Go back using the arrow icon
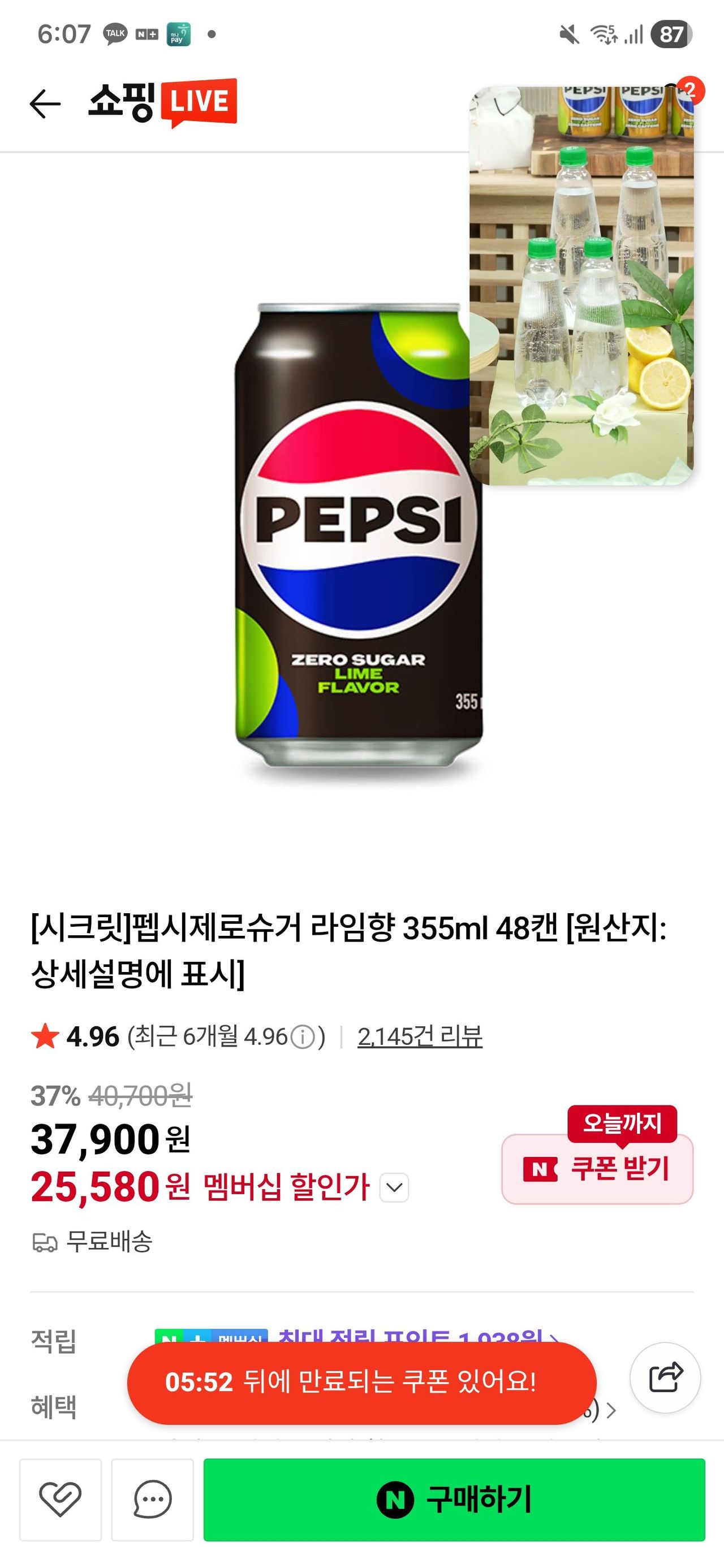 click(45, 104)
